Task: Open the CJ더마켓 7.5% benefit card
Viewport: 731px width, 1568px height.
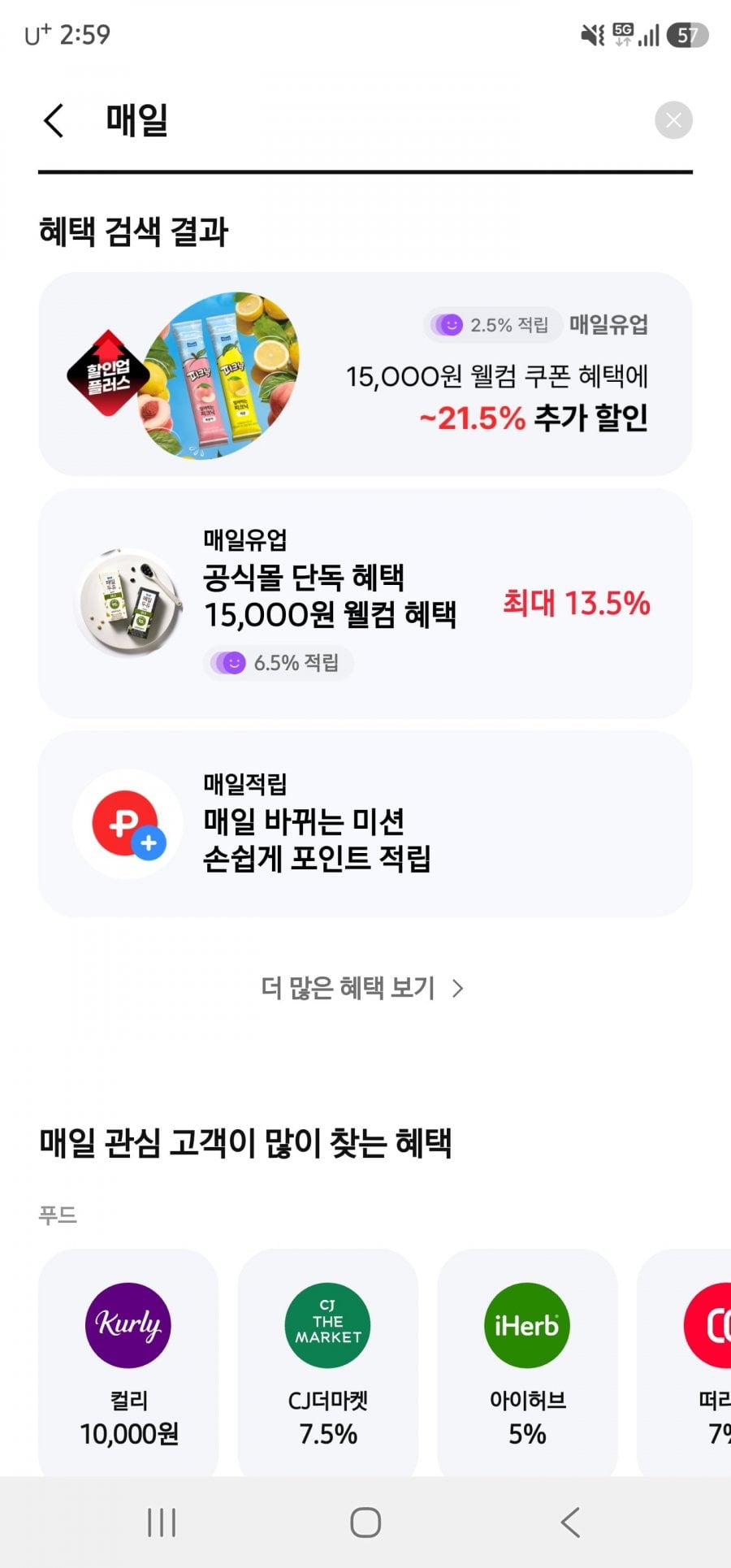Action: tap(328, 1363)
